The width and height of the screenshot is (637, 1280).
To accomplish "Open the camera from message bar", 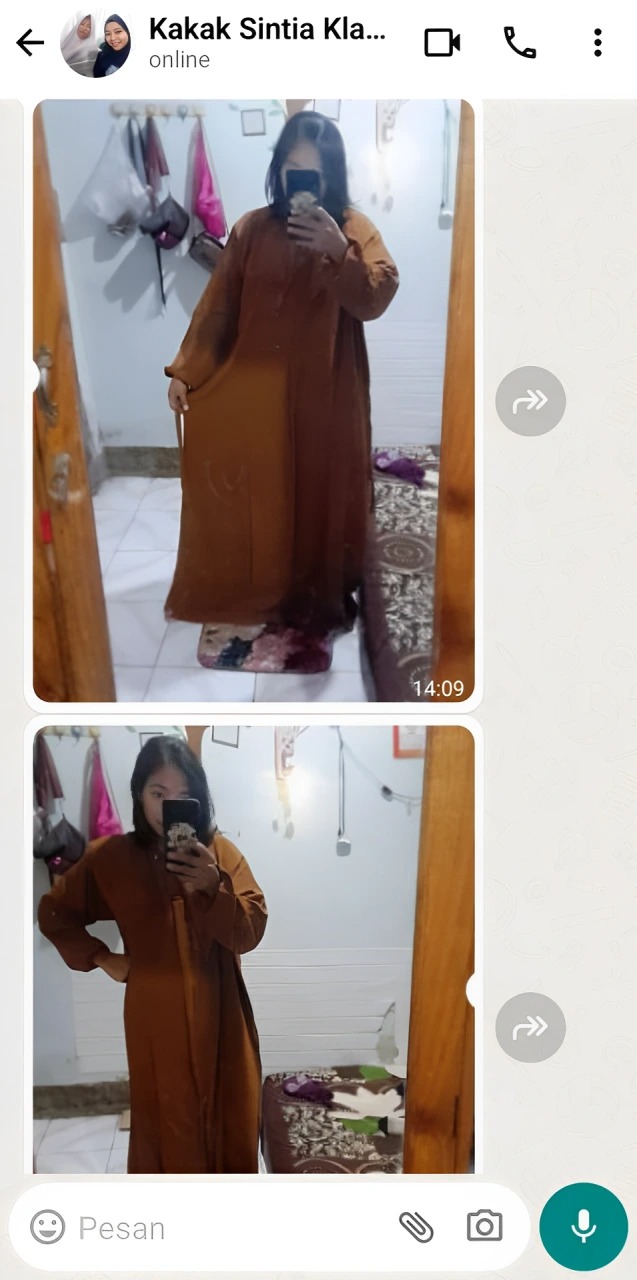I will (x=484, y=1227).
